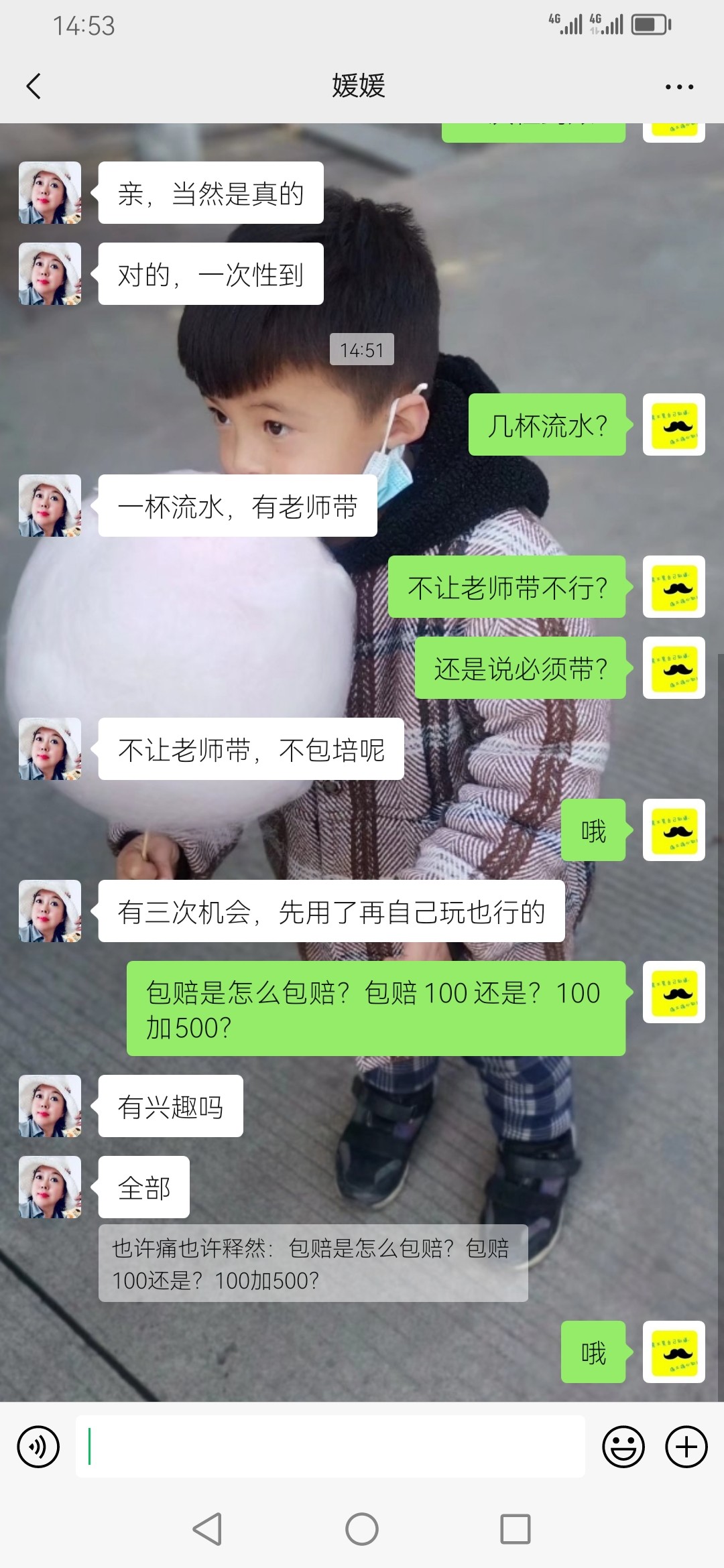724x1568 pixels.
Task: Switch to voice message input
Action: [x=38, y=1447]
